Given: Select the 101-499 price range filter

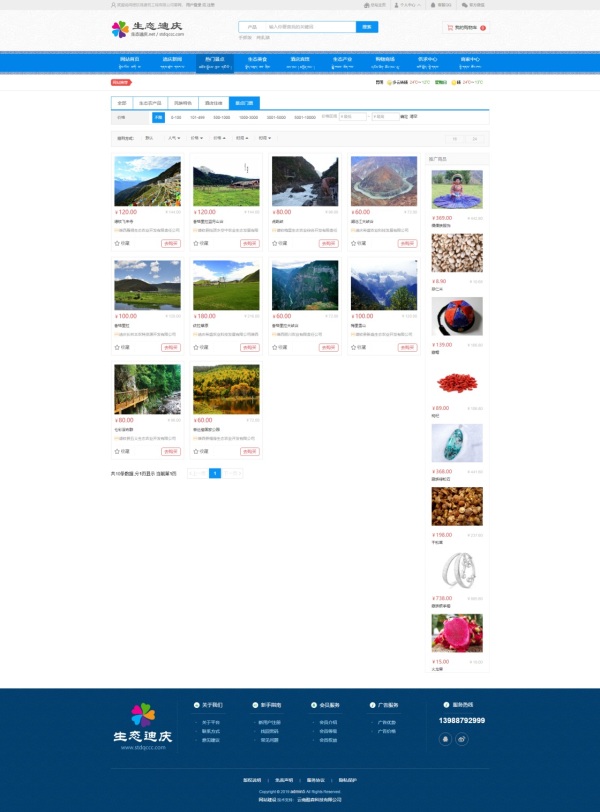Looking at the screenshot, I should tap(197, 117).
